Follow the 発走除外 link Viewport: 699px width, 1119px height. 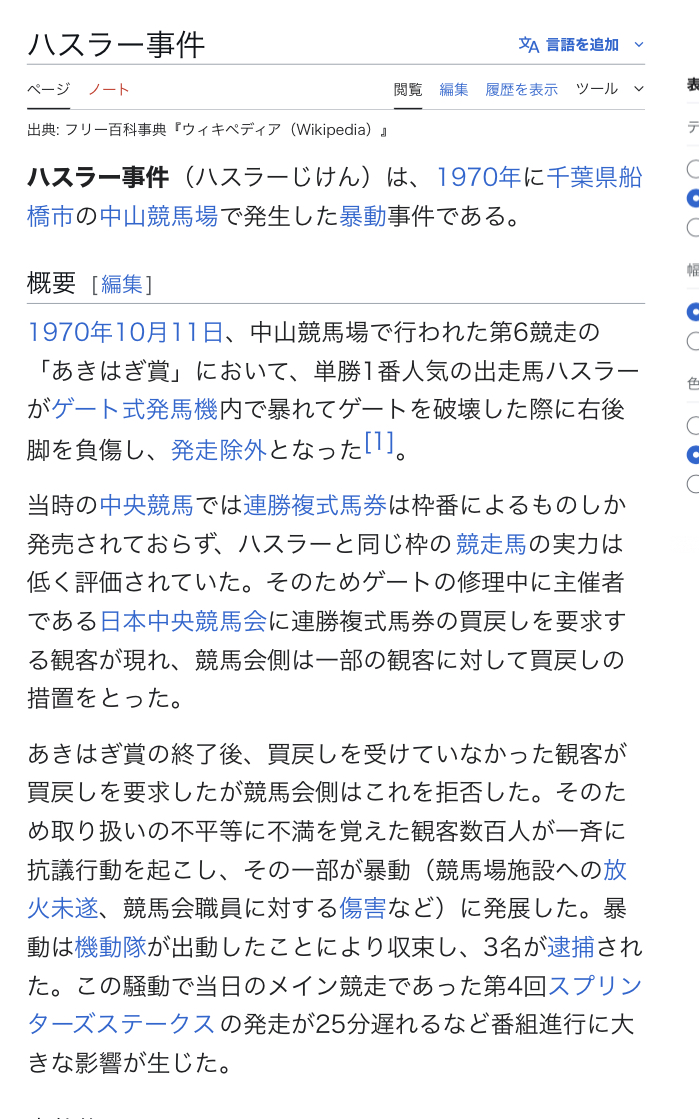pos(218,450)
